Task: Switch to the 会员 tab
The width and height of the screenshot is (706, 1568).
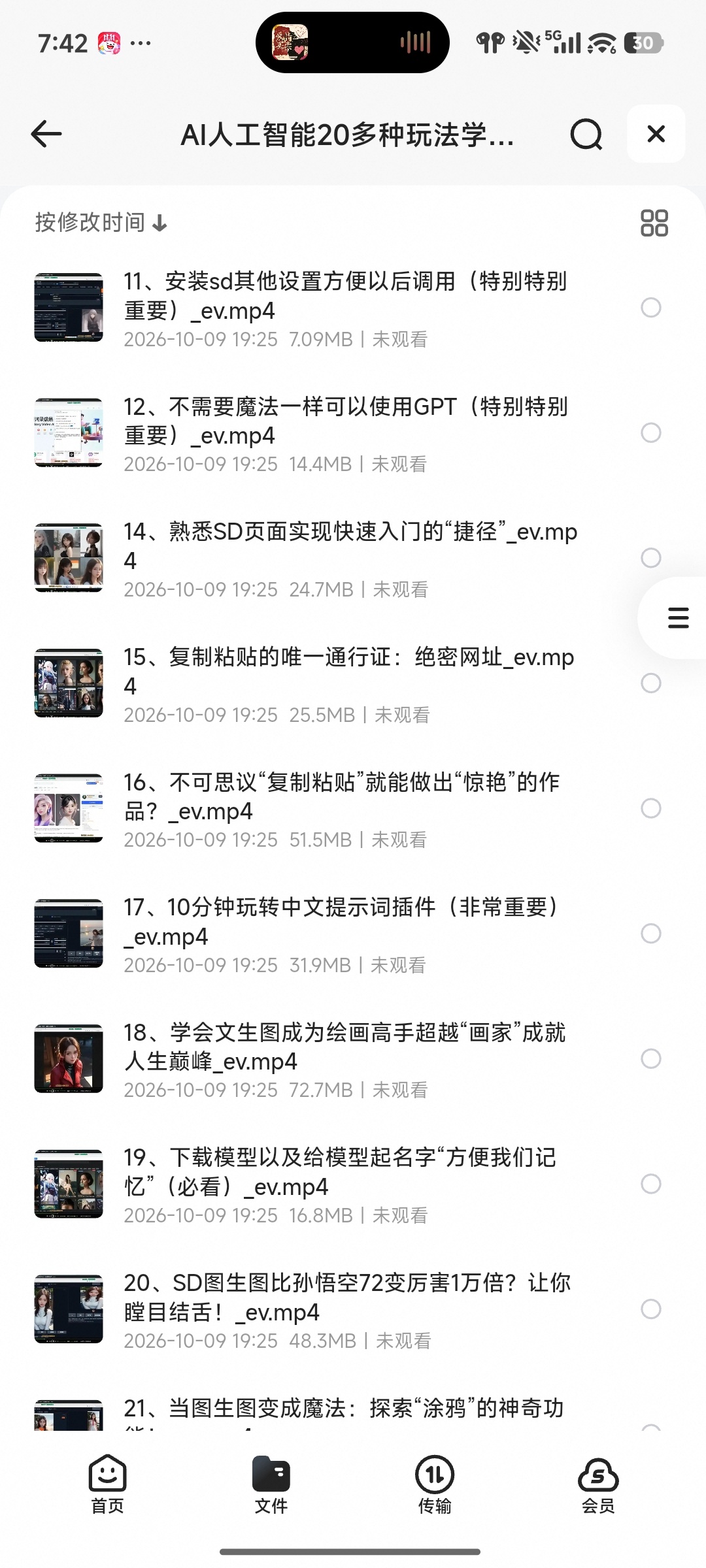Action: [598, 1484]
